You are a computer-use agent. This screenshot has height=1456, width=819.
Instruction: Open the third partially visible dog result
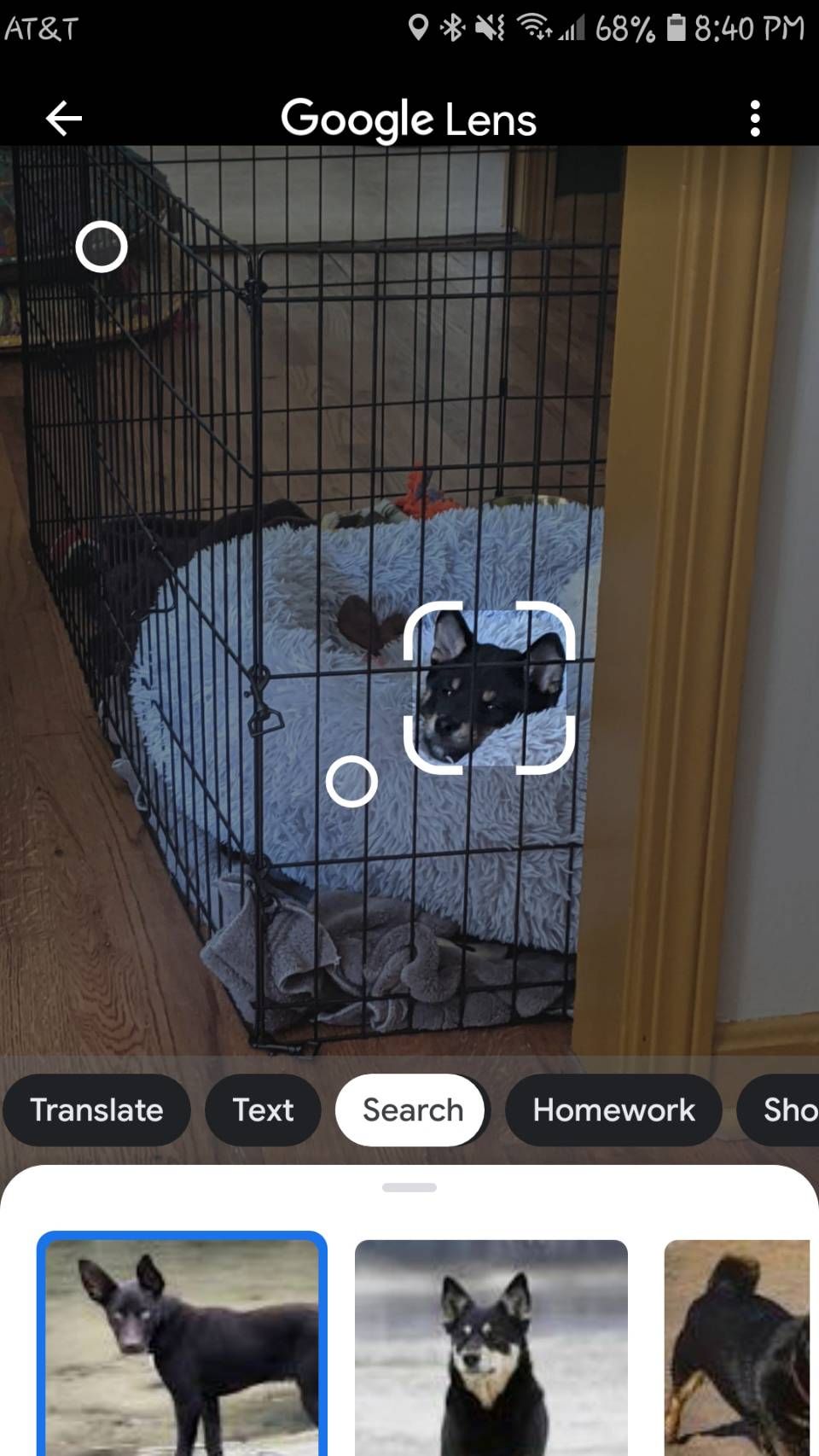738,1347
